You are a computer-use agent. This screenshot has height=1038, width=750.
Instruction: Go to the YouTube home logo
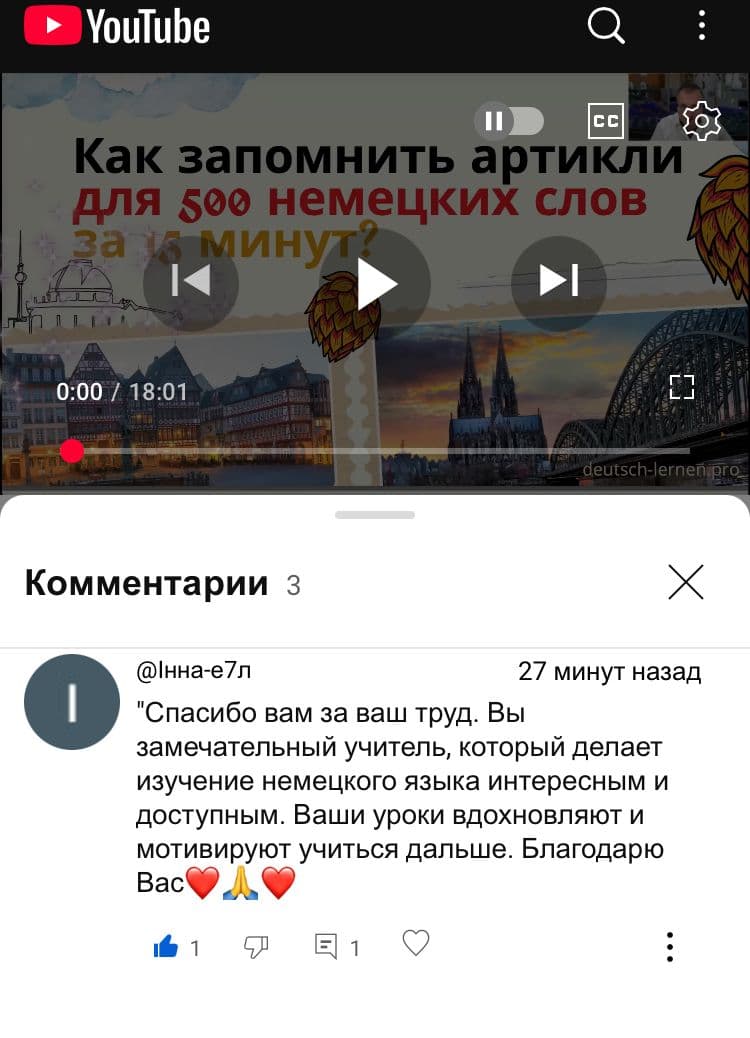point(117,25)
